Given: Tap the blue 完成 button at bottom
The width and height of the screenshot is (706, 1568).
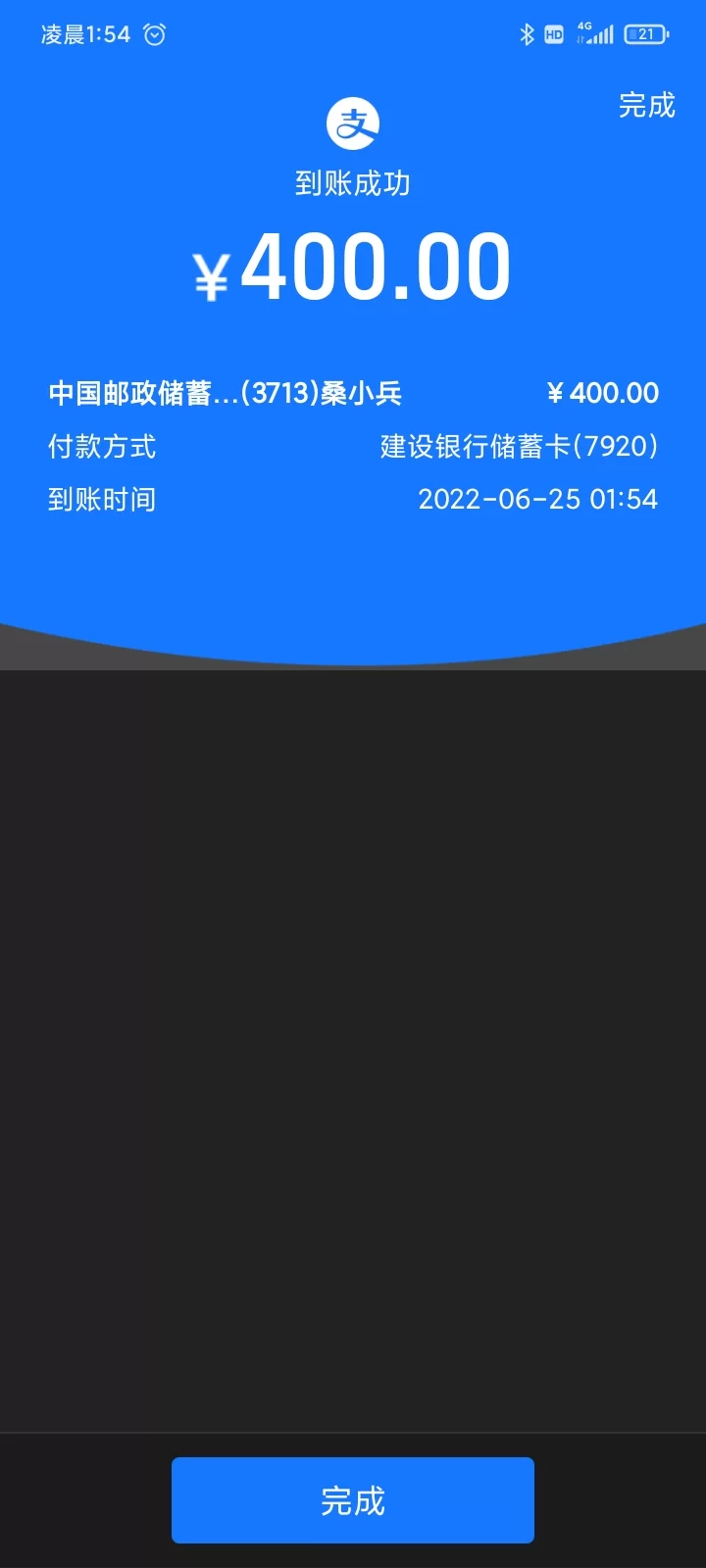Looking at the screenshot, I should tap(353, 1500).
